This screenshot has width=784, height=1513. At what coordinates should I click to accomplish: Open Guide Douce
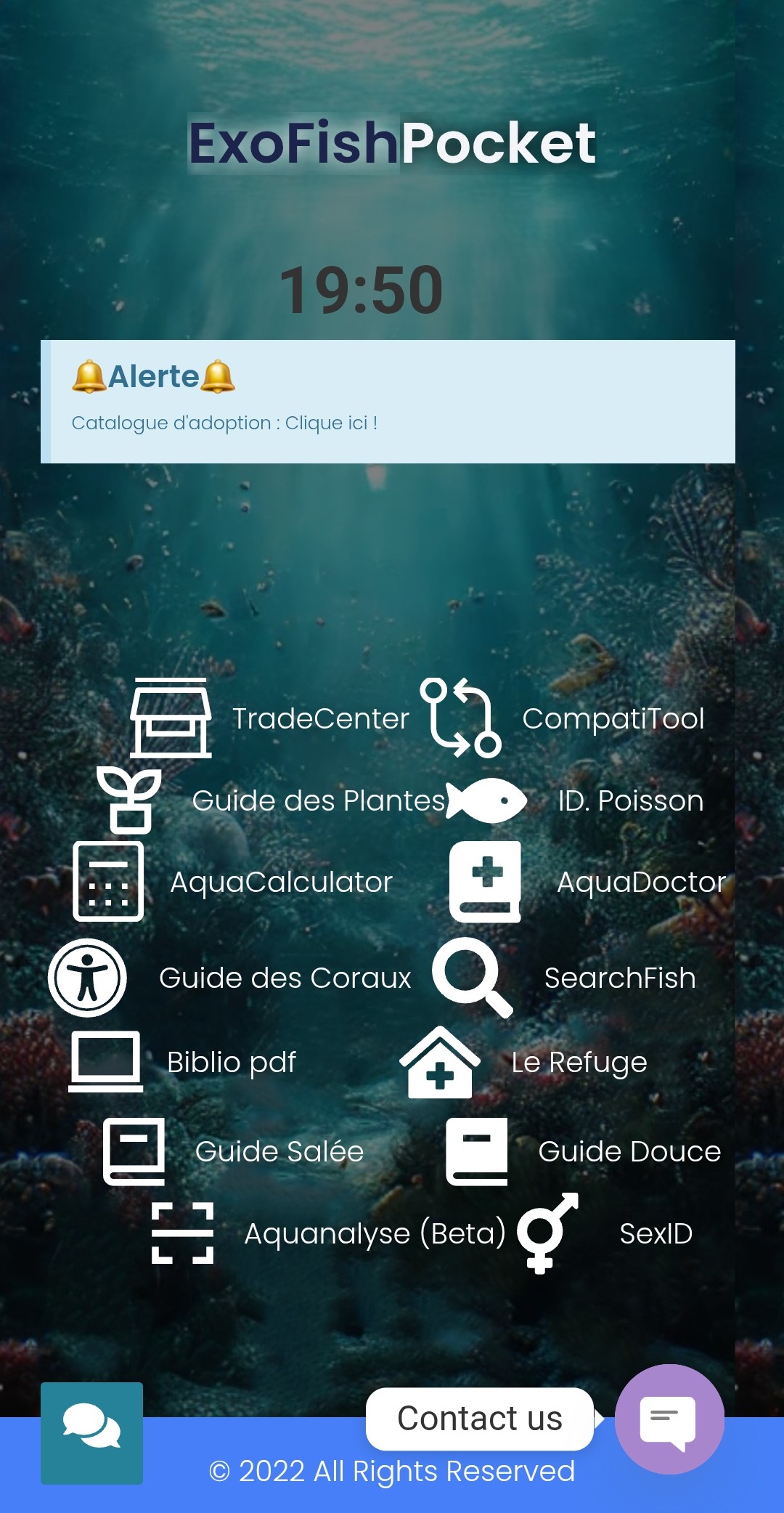coord(583,1151)
